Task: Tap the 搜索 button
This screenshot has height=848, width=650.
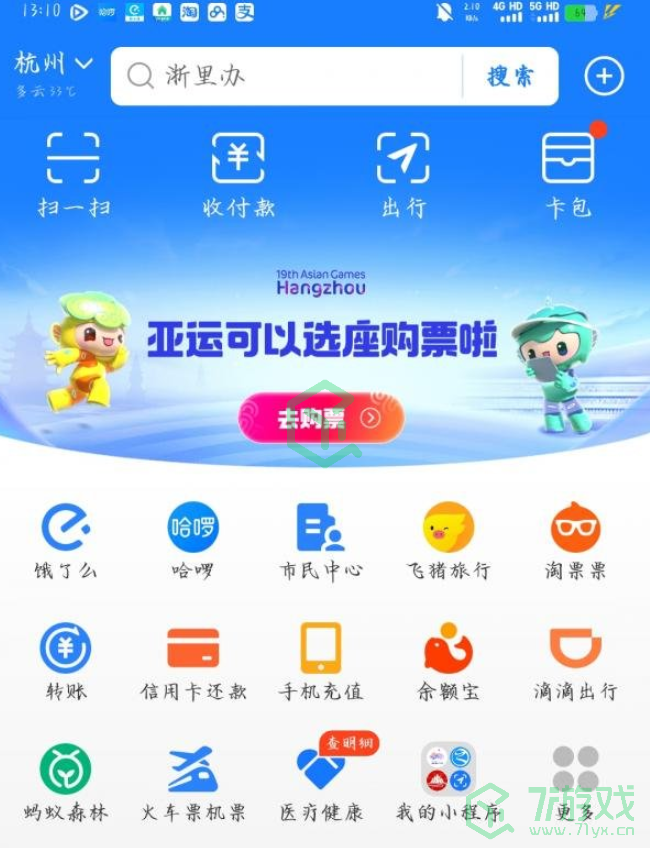Action: point(510,76)
